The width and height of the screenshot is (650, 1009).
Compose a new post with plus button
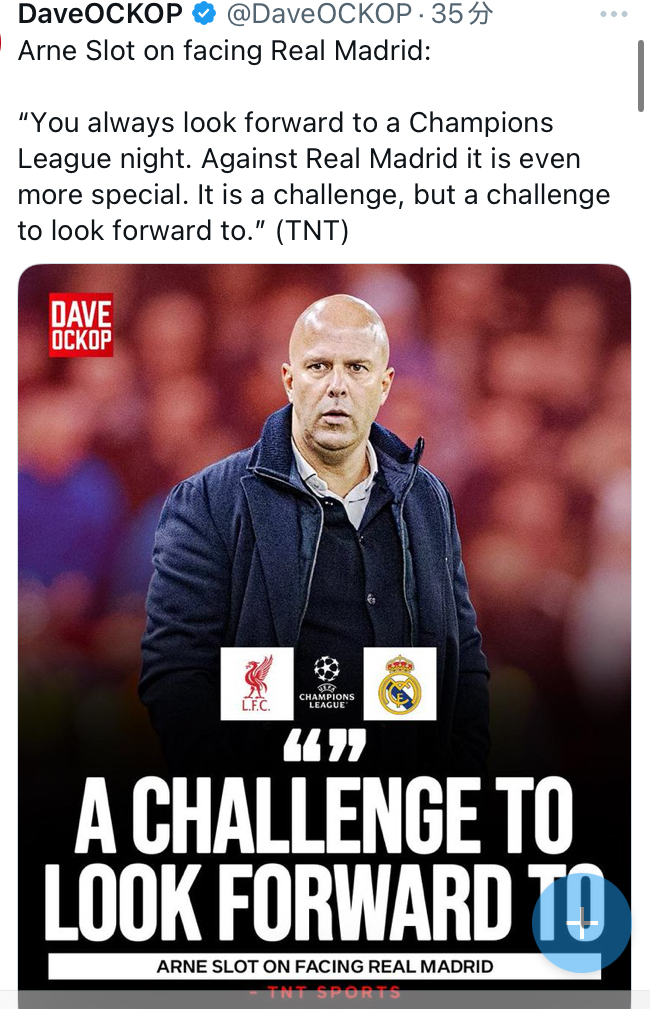pyautogui.click(x=582, y=922)
